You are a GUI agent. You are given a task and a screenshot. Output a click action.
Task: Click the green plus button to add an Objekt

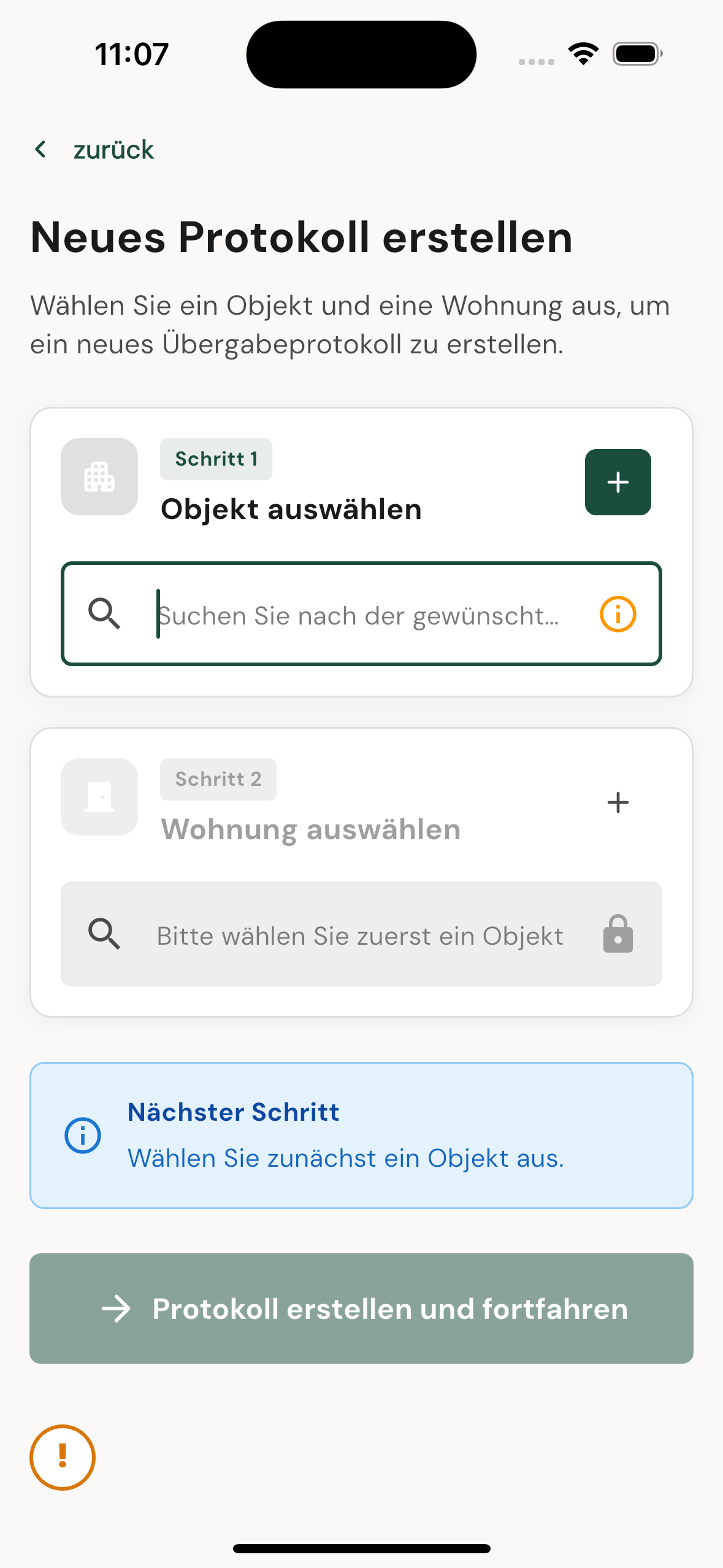point(618,482)
